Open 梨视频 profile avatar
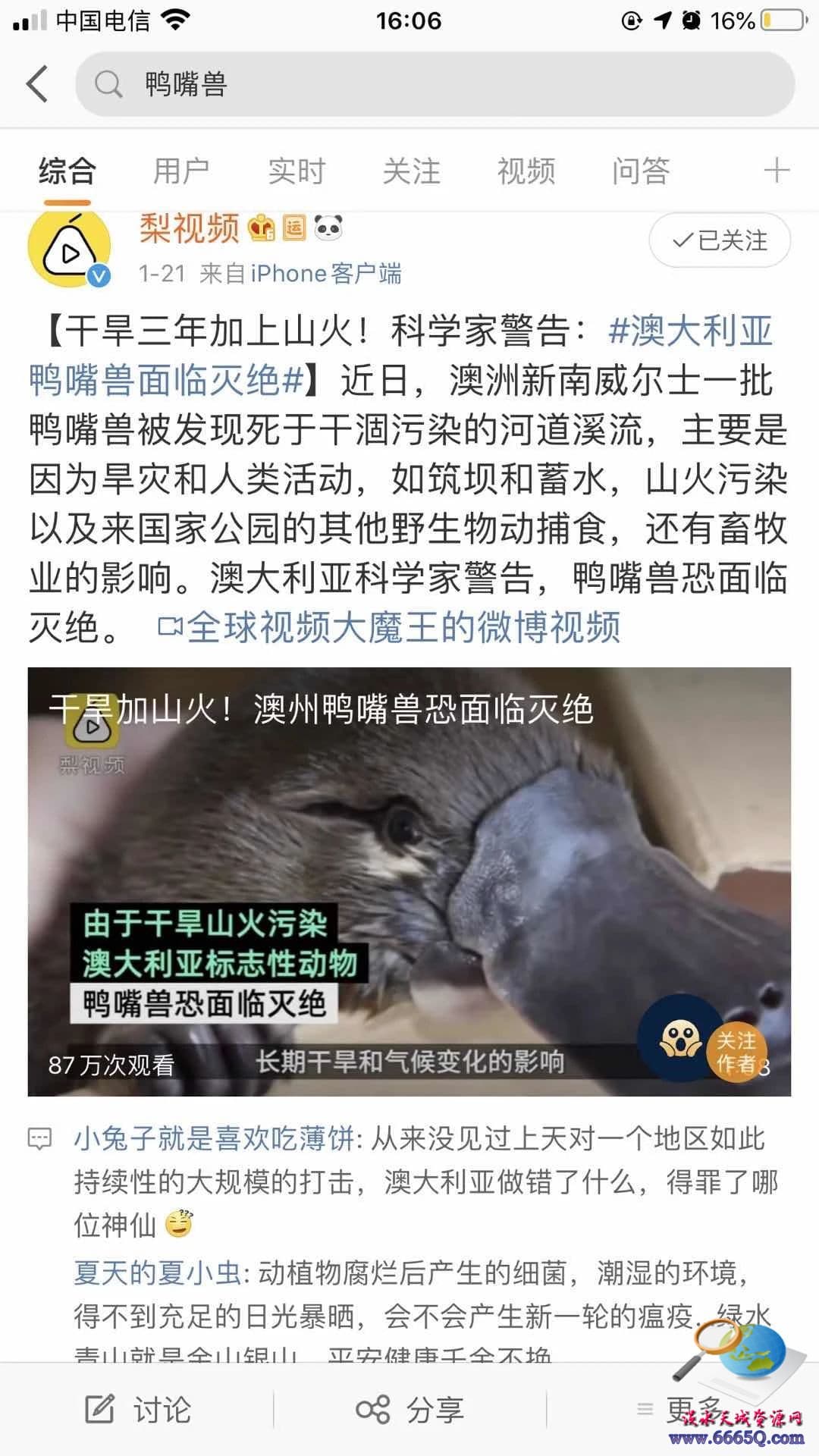Screen dimensions: 819x1456 pyautogui.click(x=70, y=249)
